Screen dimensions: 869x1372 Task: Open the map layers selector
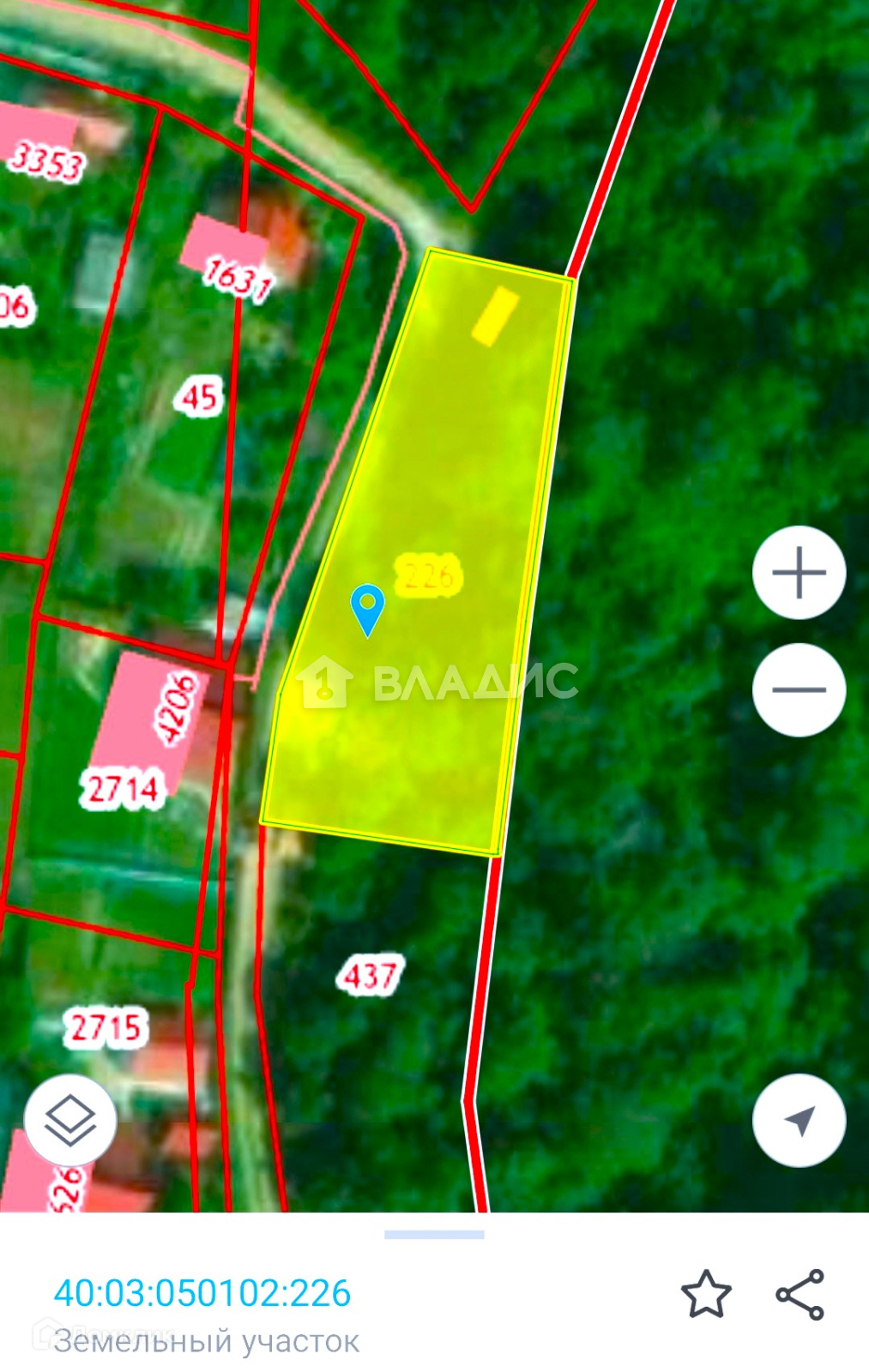70,1120
